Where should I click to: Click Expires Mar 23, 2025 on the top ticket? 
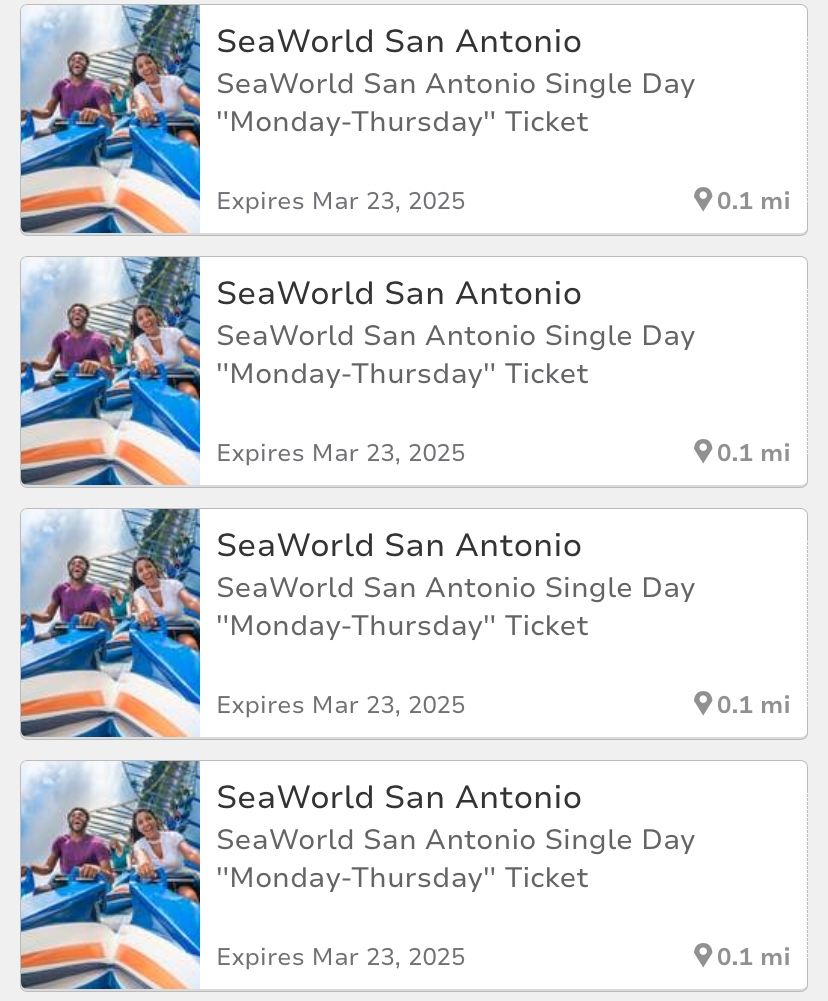341,200
